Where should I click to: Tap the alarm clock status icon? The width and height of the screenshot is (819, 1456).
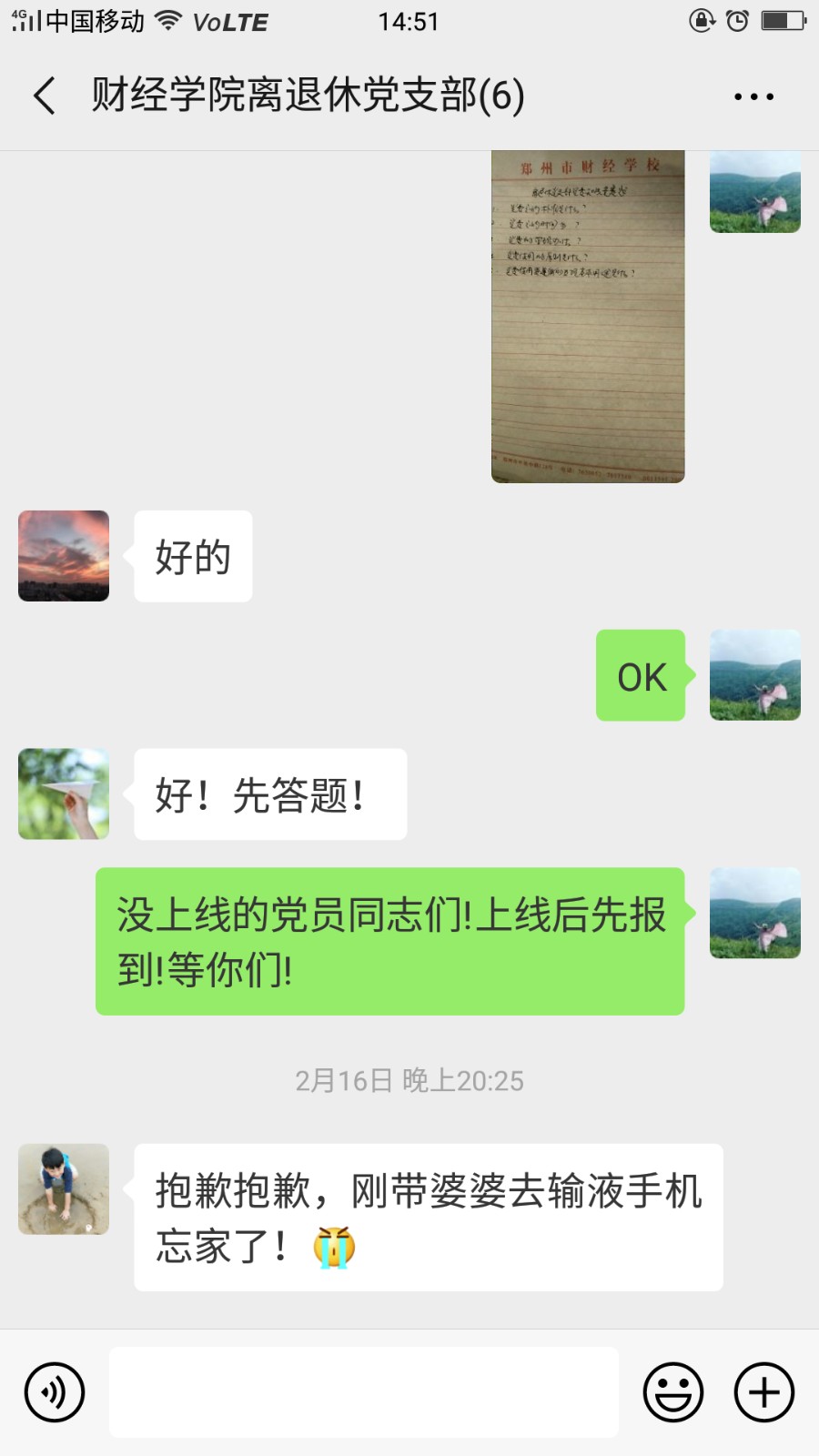click(737, 18)
